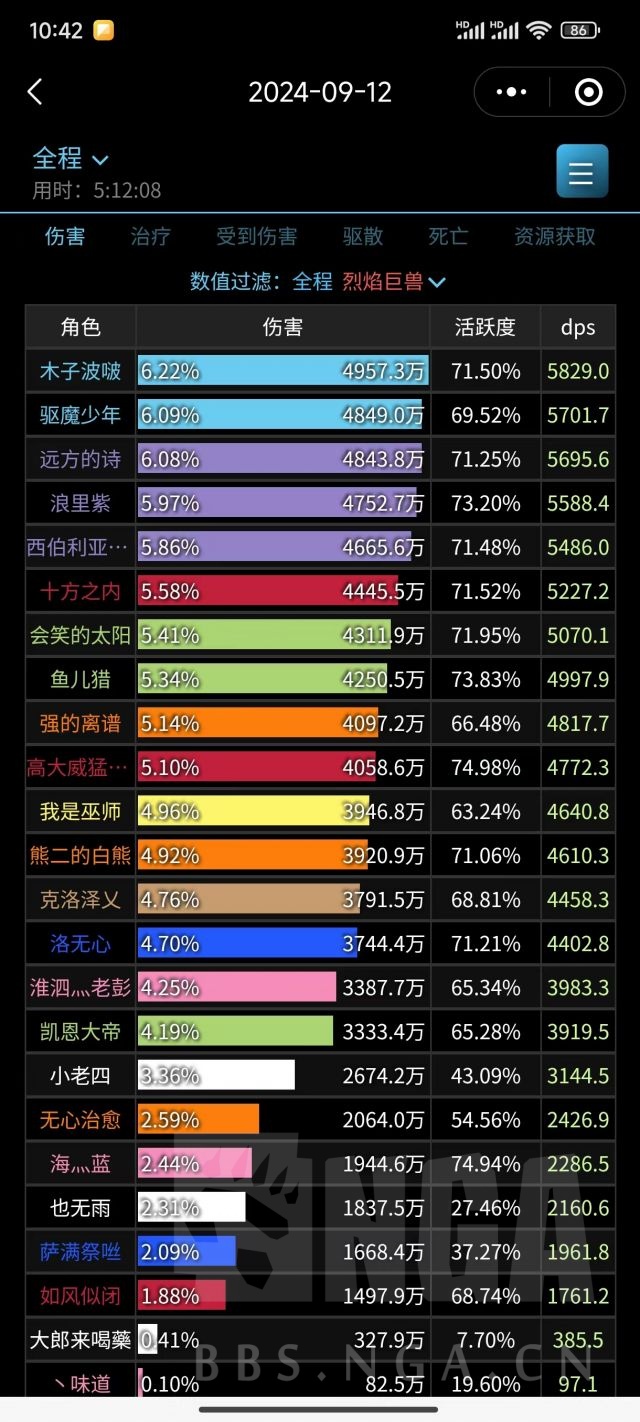Open details for player 我是巫师
The height and width of the screenshot is (1422, 640).
pos(80,811)
